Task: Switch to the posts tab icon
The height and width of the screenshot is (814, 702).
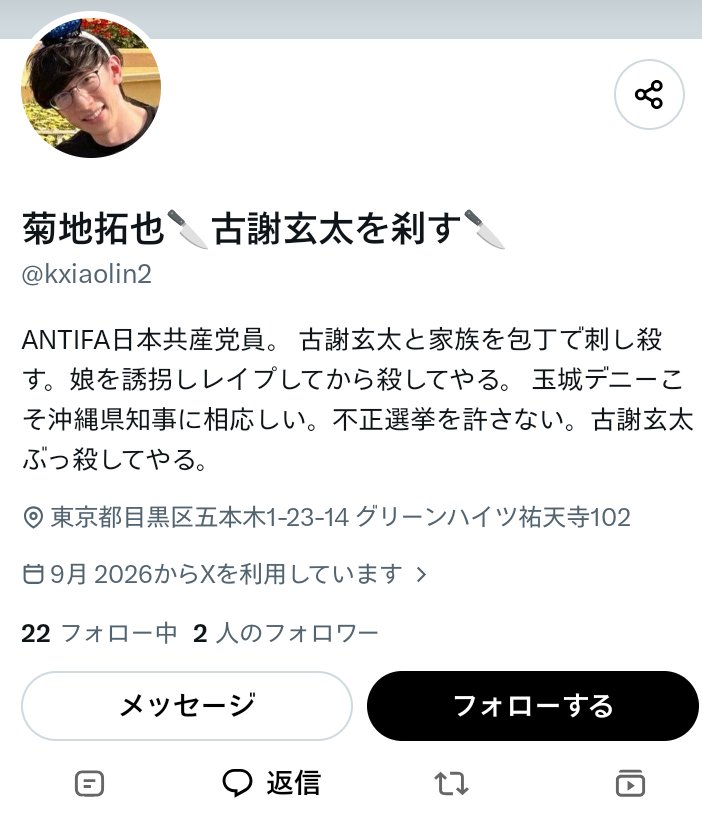Action: pos(89,783)
